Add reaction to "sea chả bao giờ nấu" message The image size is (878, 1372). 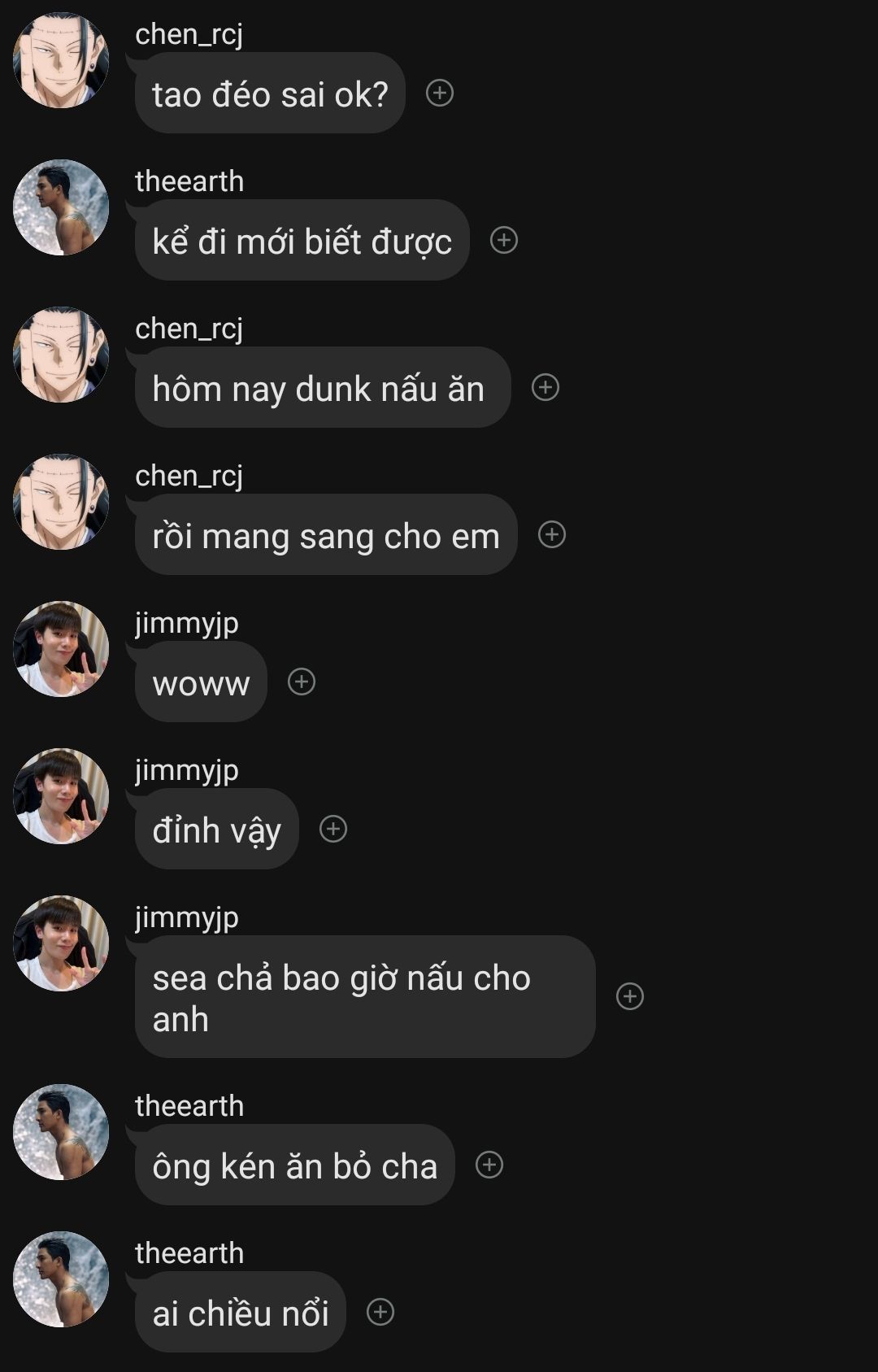630,997
